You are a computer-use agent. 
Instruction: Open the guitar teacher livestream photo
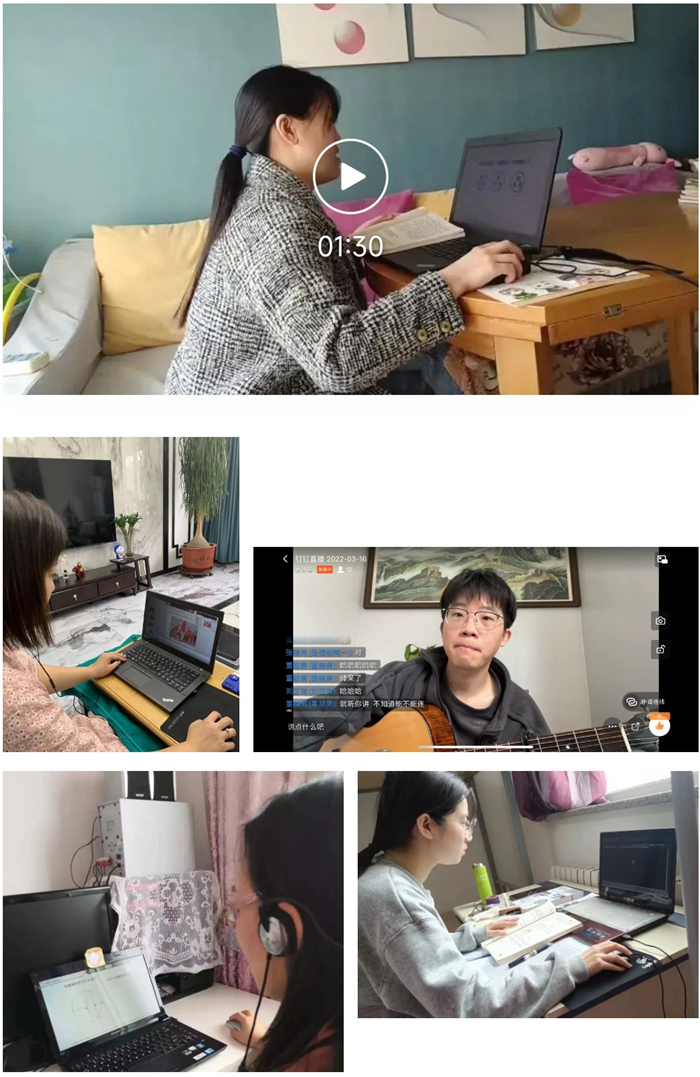click(475, 649)
